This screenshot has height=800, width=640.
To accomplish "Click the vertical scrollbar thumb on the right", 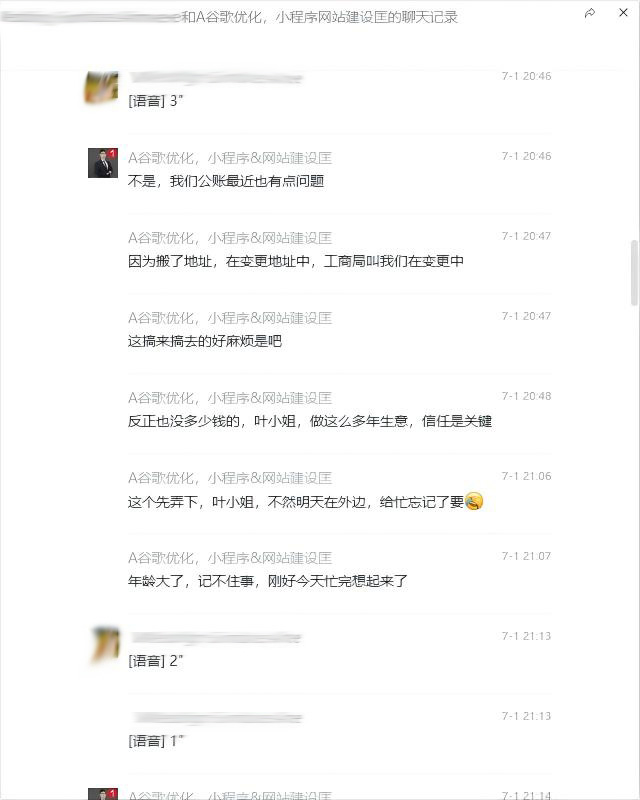I will tap(634, 272).
